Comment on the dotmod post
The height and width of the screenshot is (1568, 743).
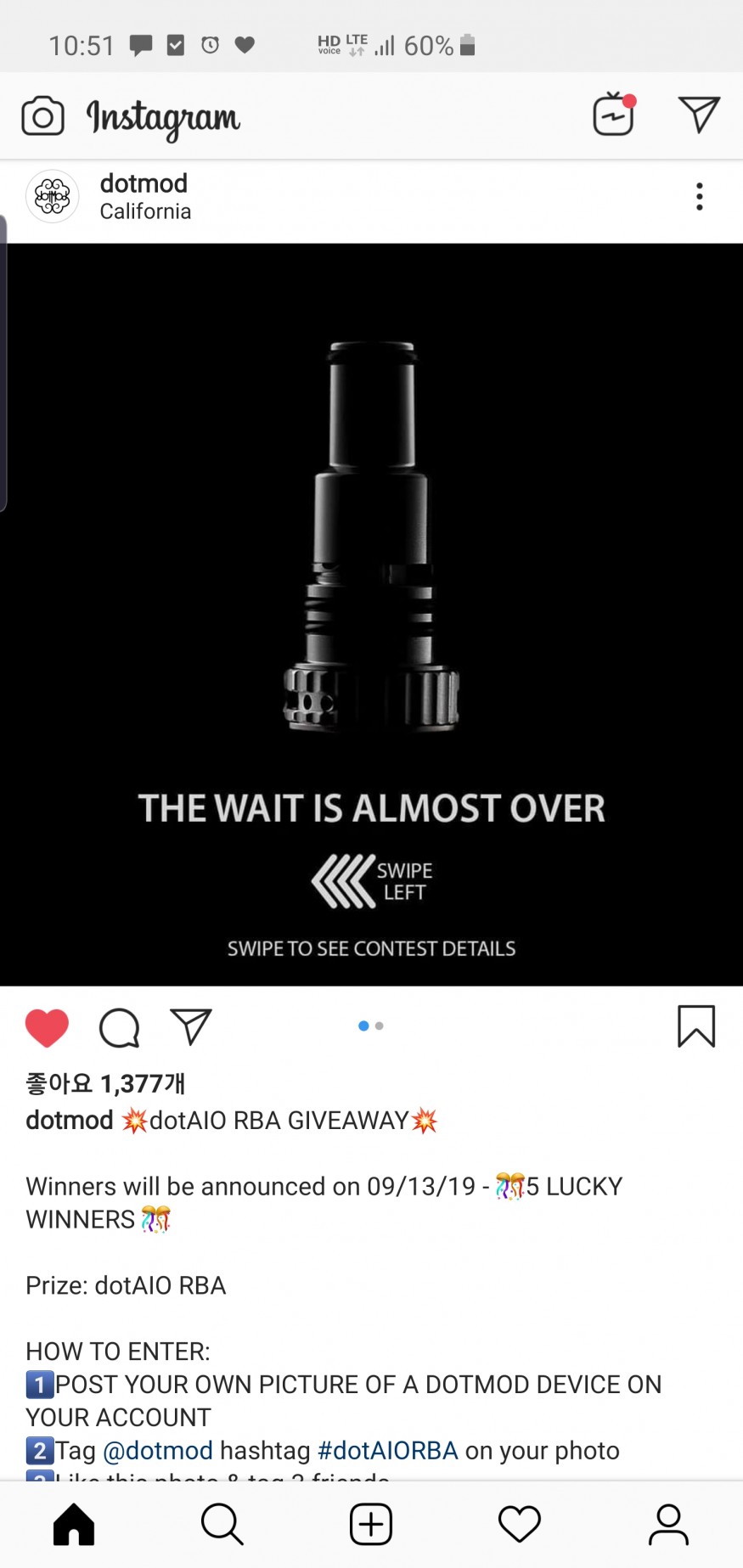pos(119,1027)
